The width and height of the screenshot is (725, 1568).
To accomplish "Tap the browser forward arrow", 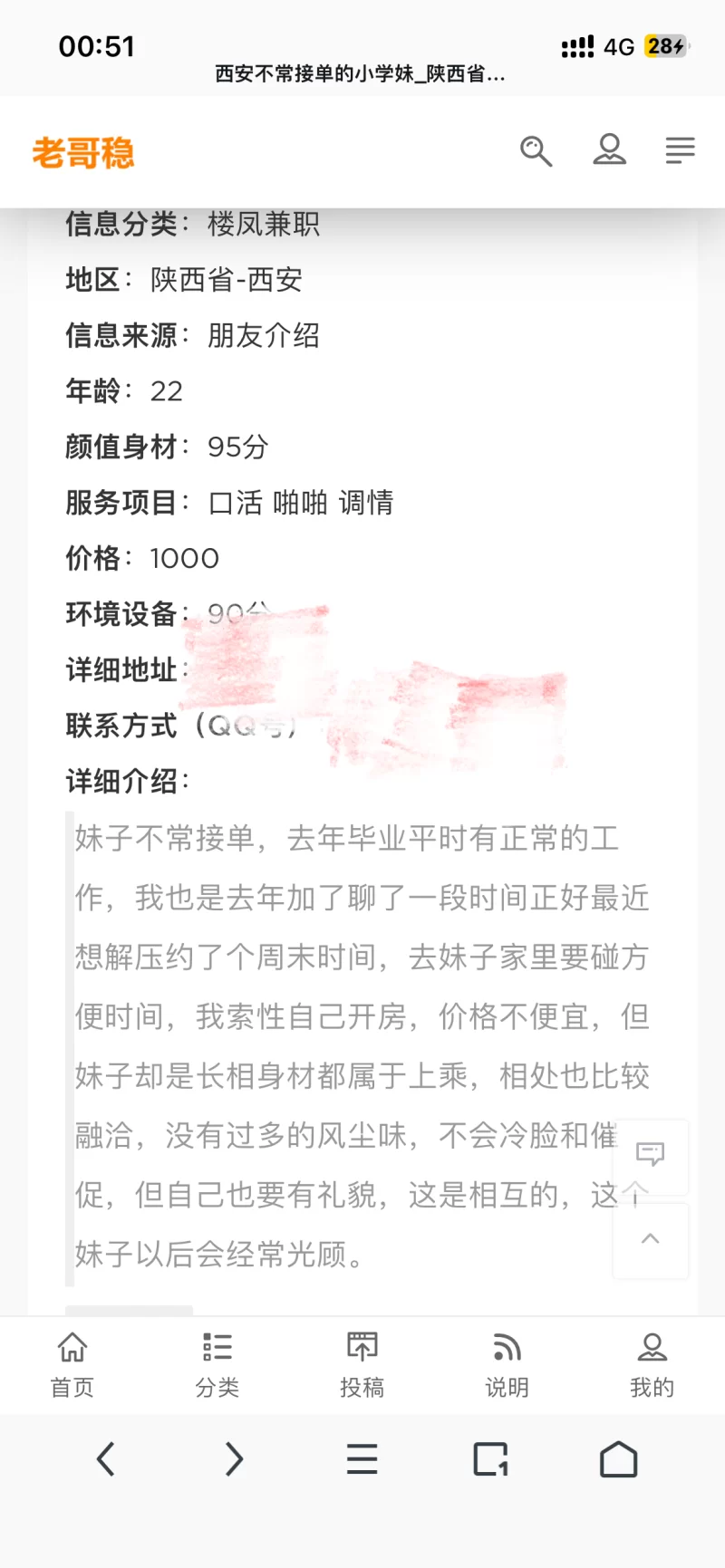I will tap(235, 1459).
